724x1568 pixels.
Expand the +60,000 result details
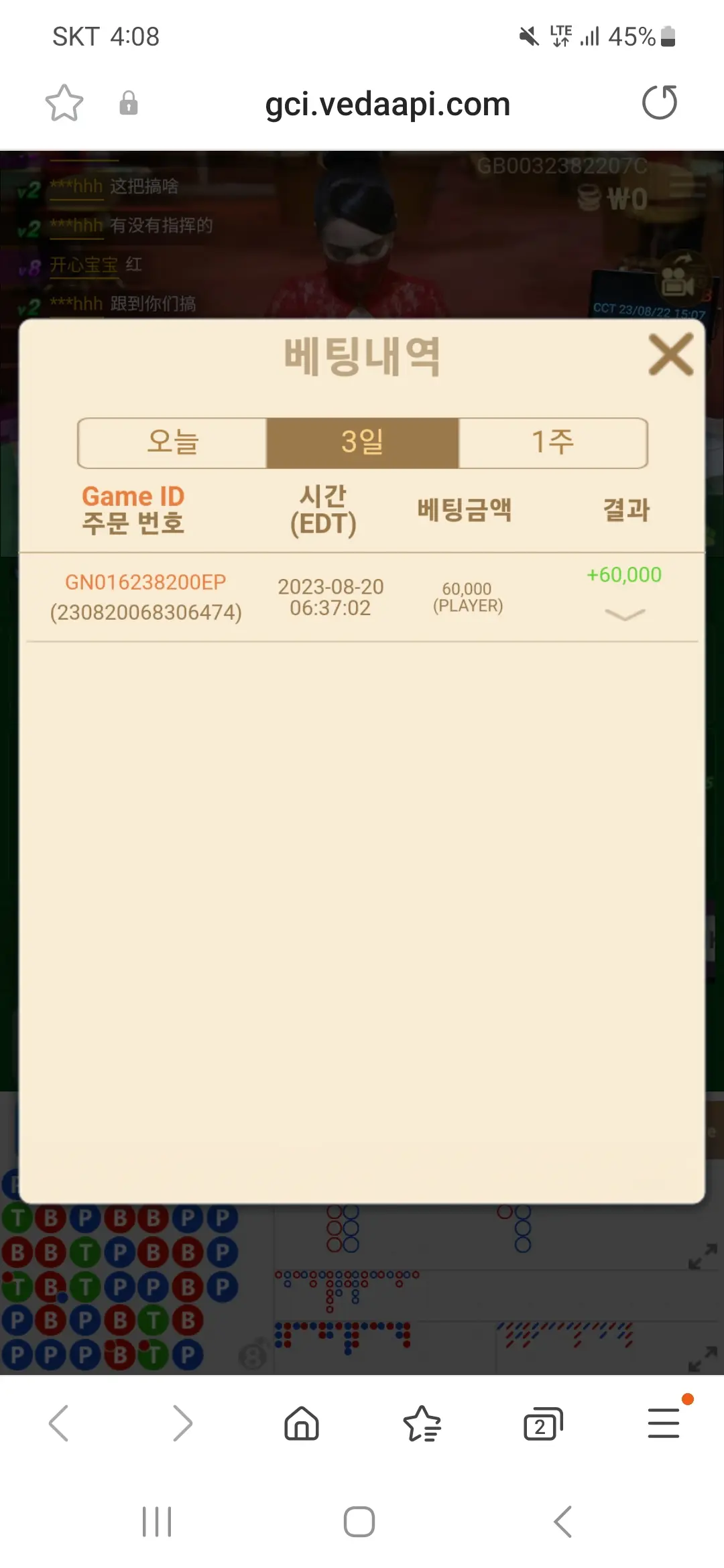625,614
